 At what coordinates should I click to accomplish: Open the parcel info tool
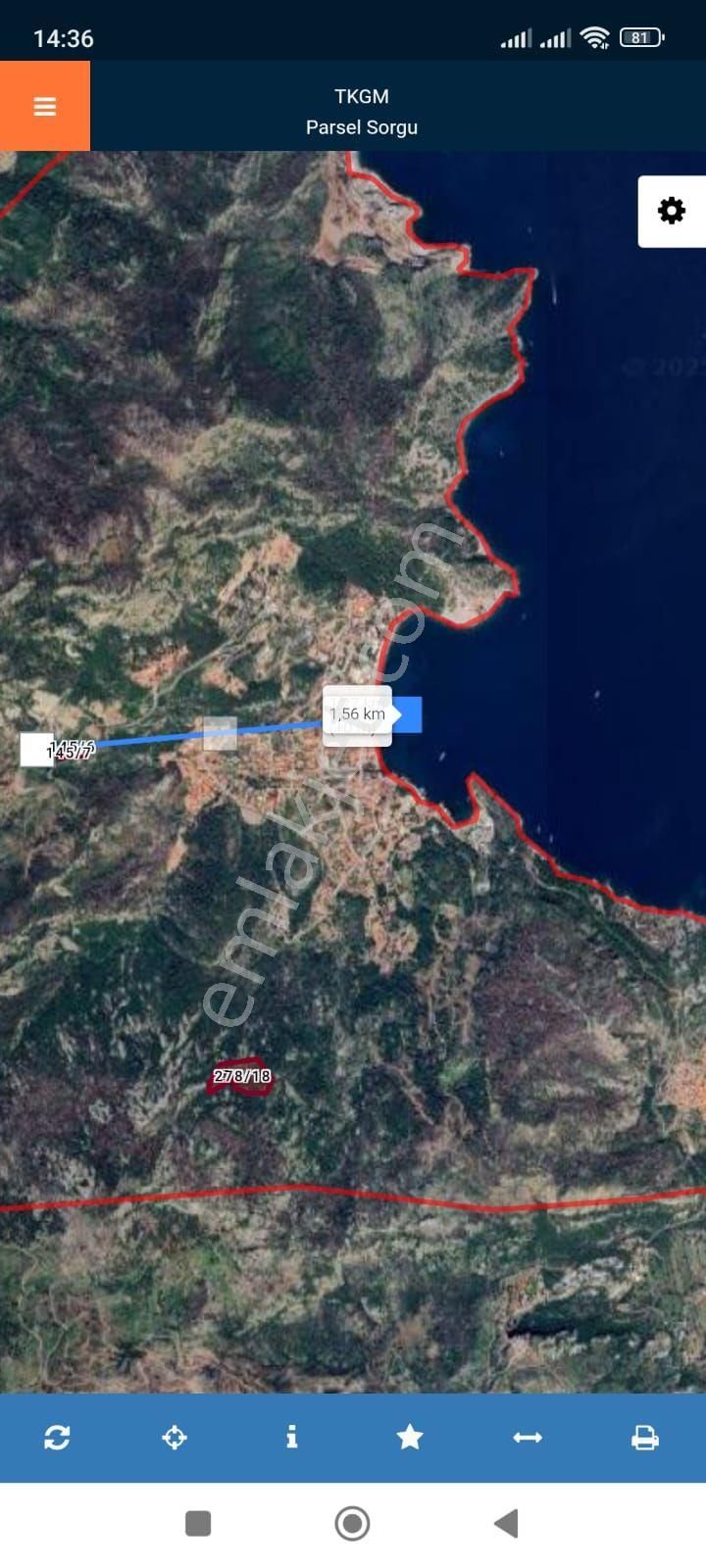pos(292,1438)
